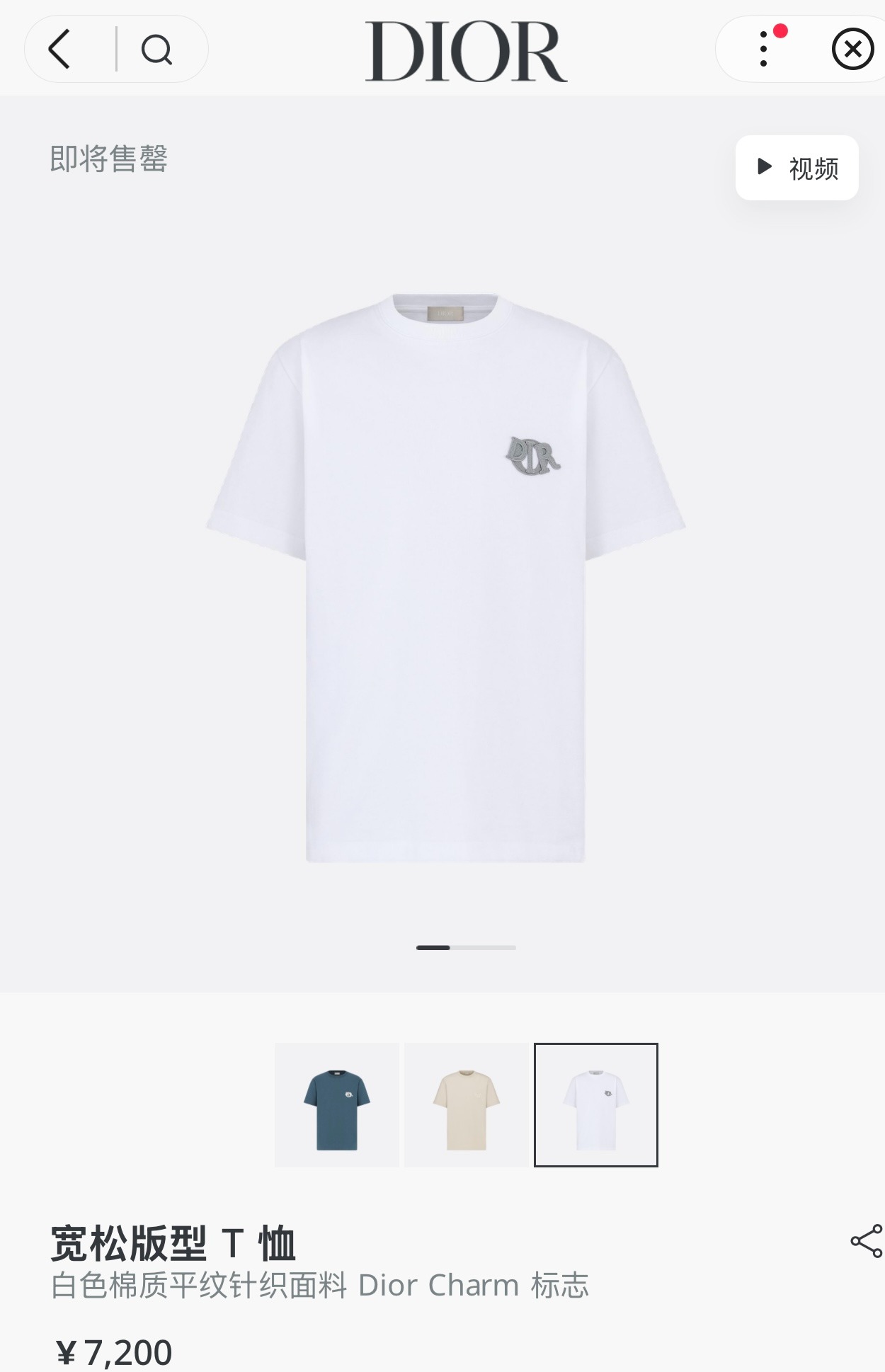
Task: Open the three-dot overflow menu
Action: coord(763,49)
